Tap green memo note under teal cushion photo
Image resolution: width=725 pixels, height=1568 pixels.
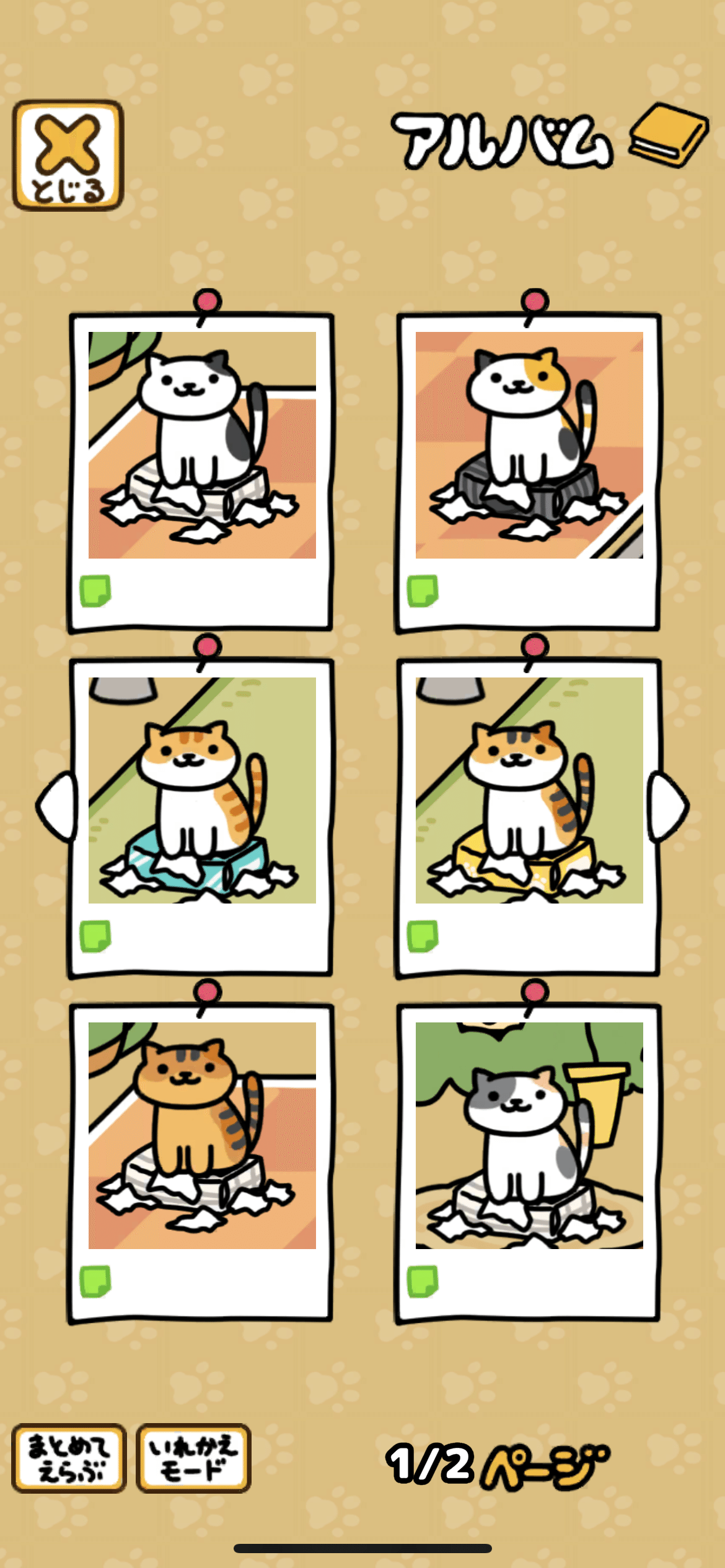click(95, 936)
